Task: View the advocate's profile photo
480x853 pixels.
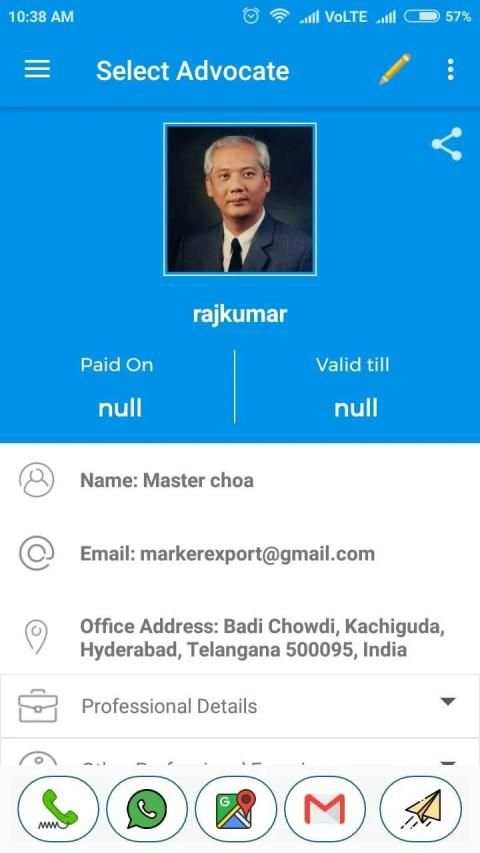Action: (x=240, y=199)
